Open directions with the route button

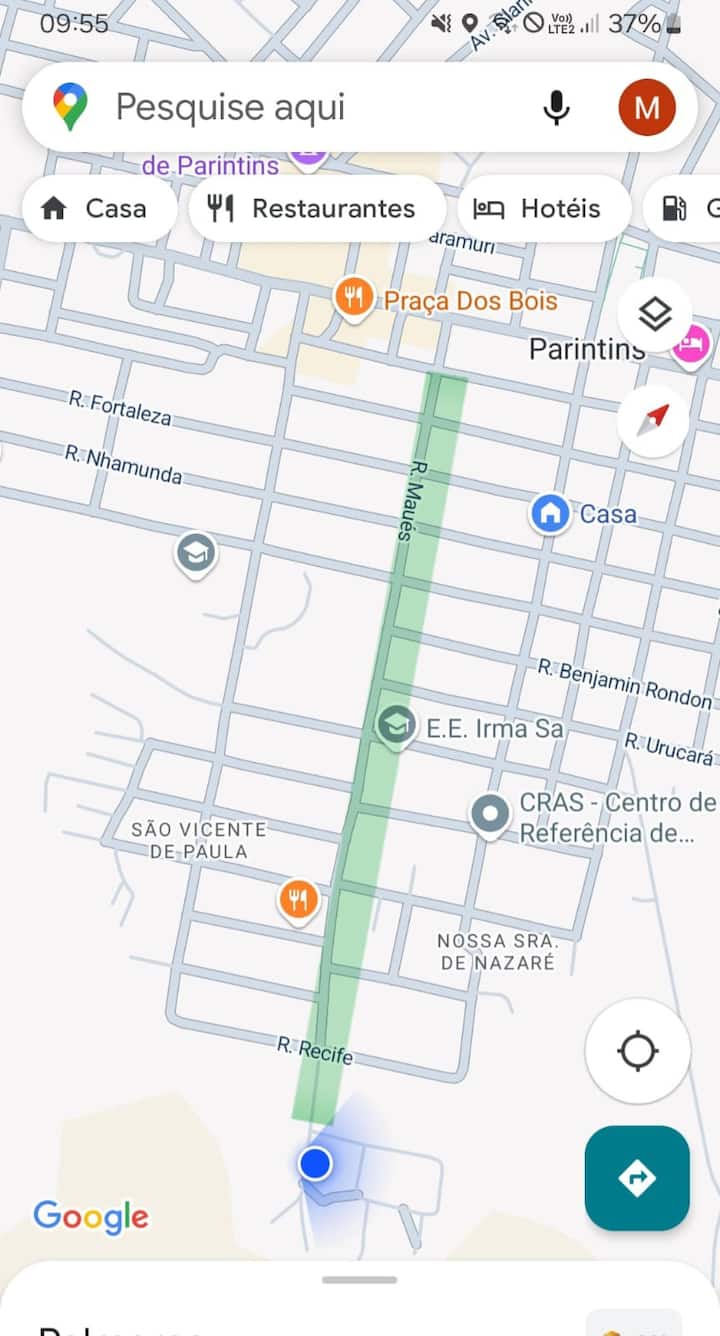tap(637, 1178)
